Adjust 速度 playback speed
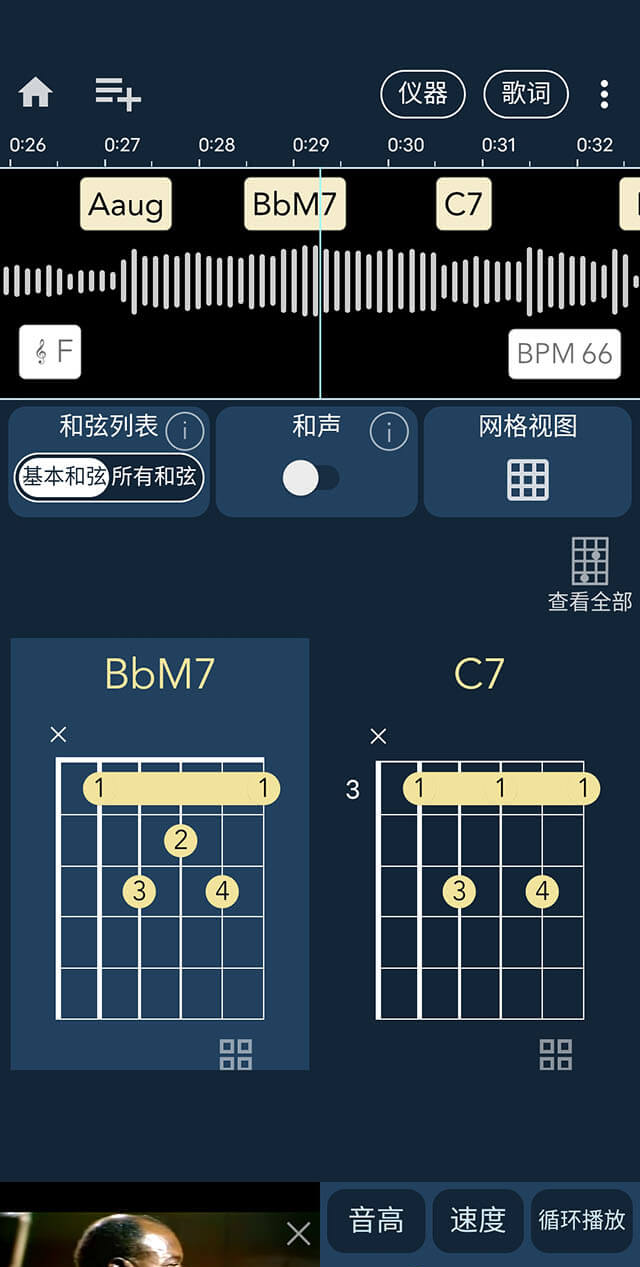This screenshot has width=640, height=1267. pyautogui.click(x=478, y=1221)
